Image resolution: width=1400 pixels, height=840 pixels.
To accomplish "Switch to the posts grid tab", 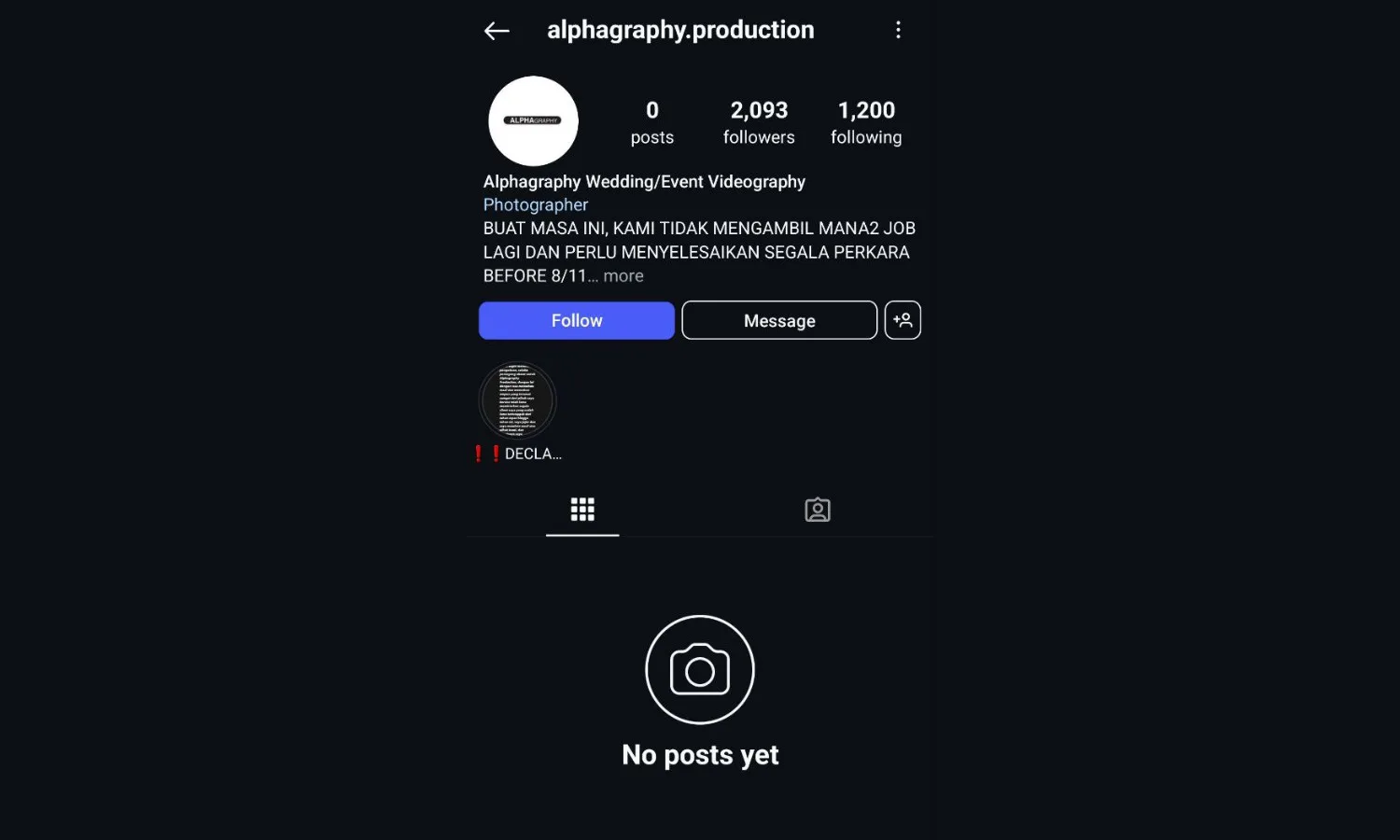I will pos(582,510).
